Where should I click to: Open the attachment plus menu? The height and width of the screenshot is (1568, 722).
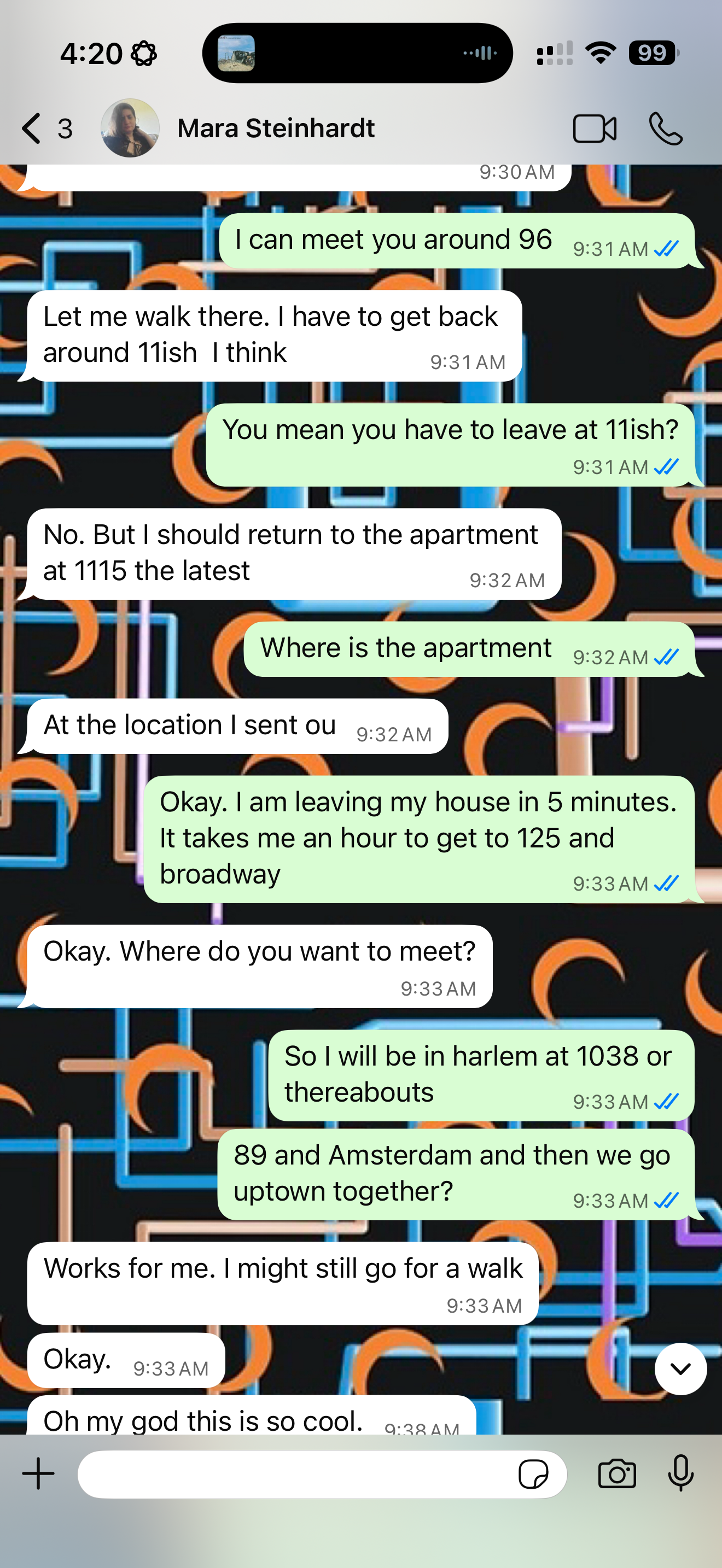click(x=38, y=1473)
